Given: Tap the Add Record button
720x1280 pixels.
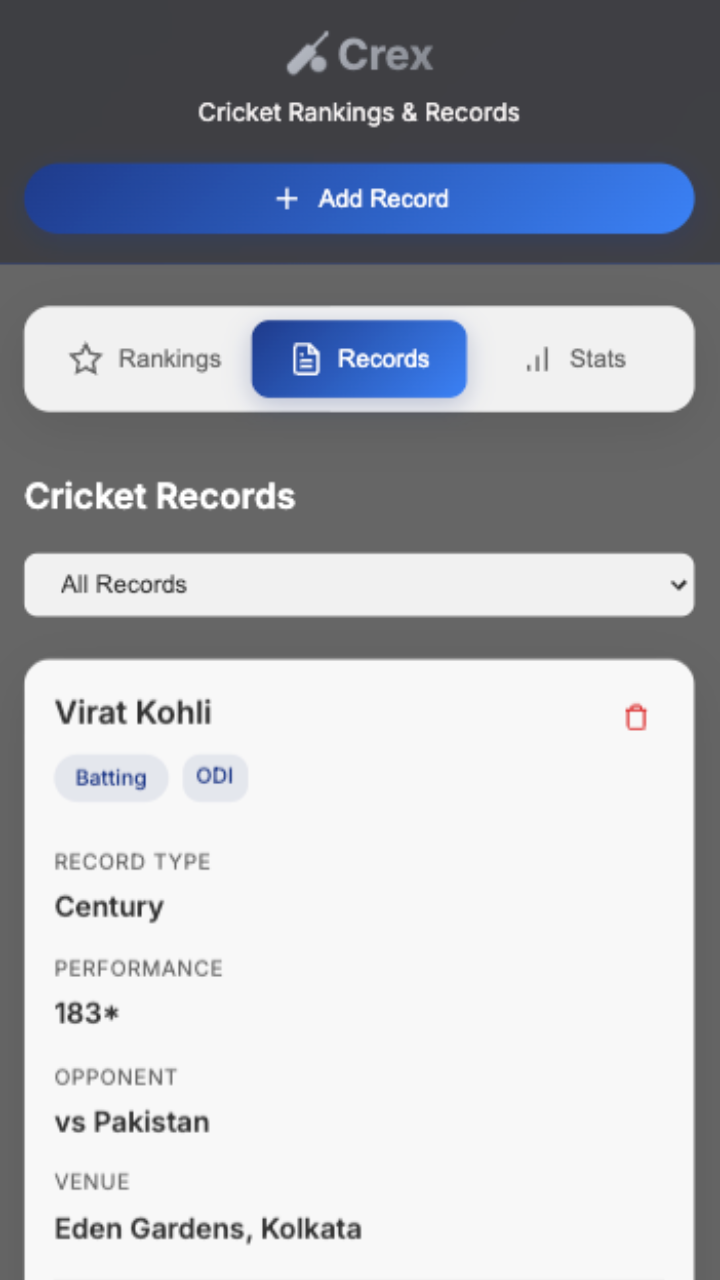Looking at the screenshot, I should pyautogui.click(x=359, y=198).
